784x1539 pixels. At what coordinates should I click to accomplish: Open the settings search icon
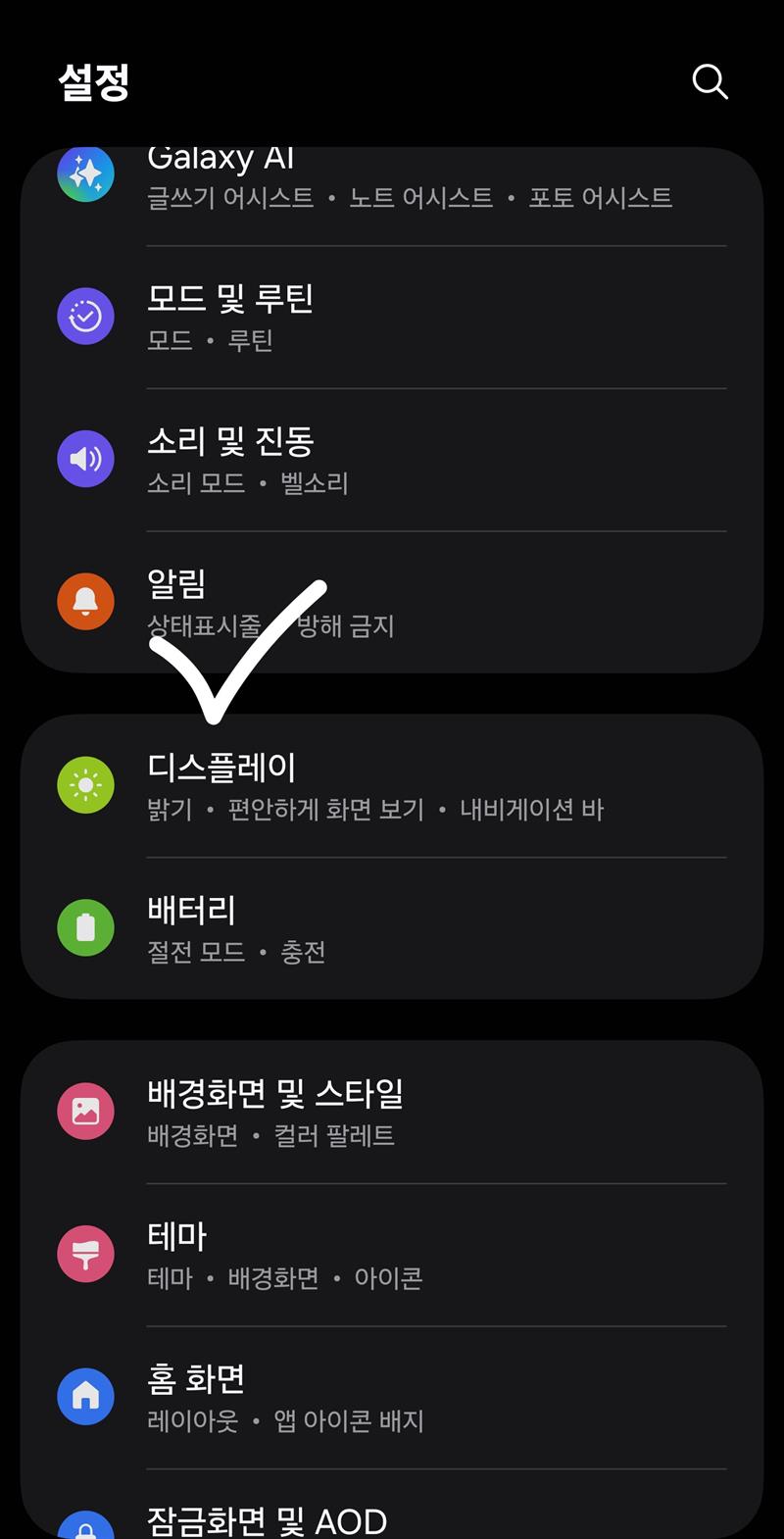tap(710, 82)
